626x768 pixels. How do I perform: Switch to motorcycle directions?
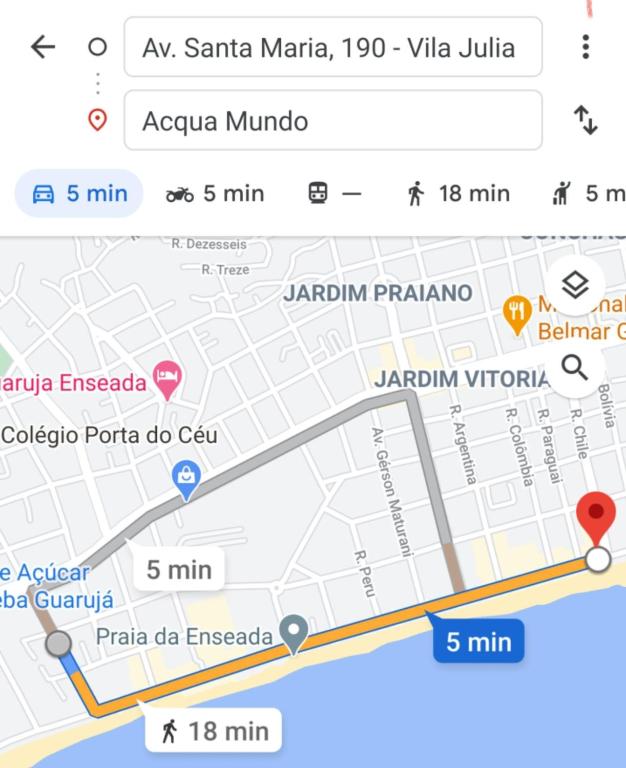[215, 194]
